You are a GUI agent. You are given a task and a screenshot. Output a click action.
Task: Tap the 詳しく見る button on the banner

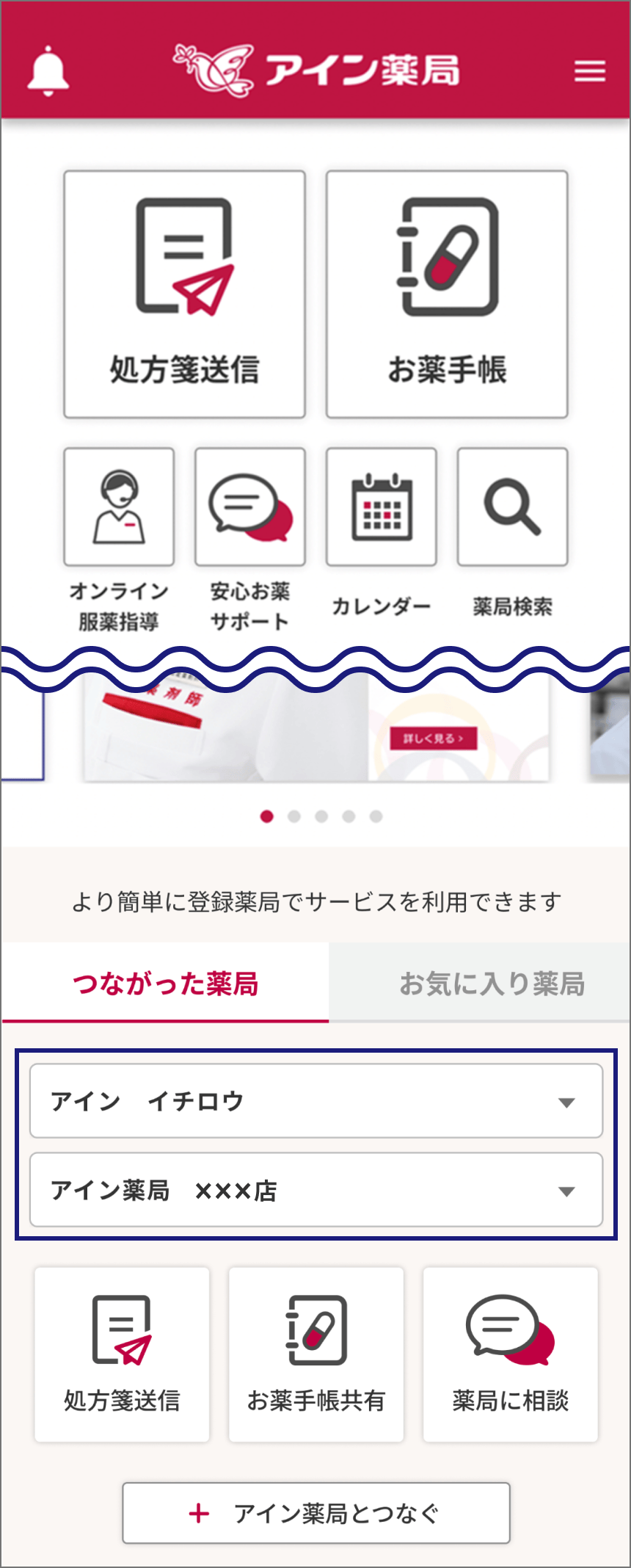tap(433, 738)
